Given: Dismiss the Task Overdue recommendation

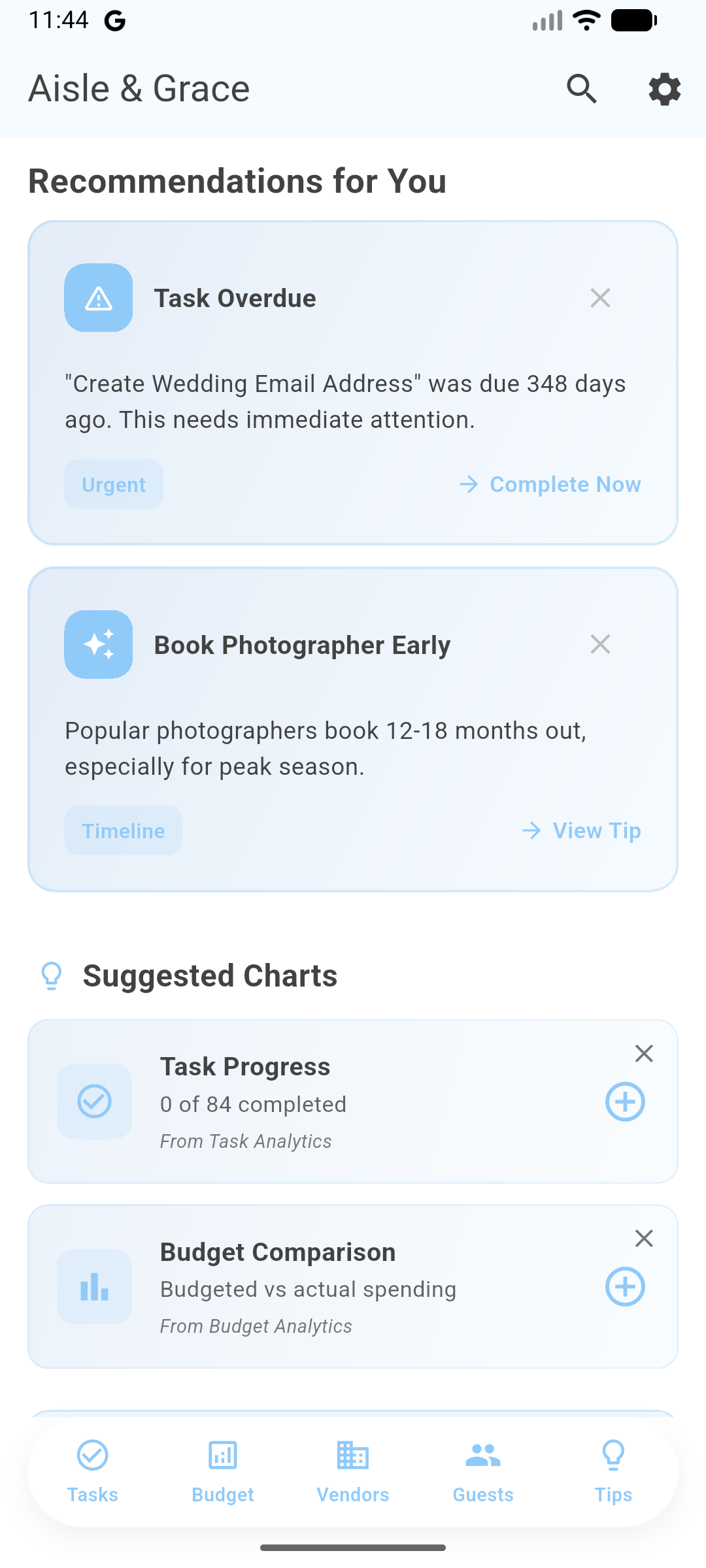Looking at the screenshot, I should 601,299.
